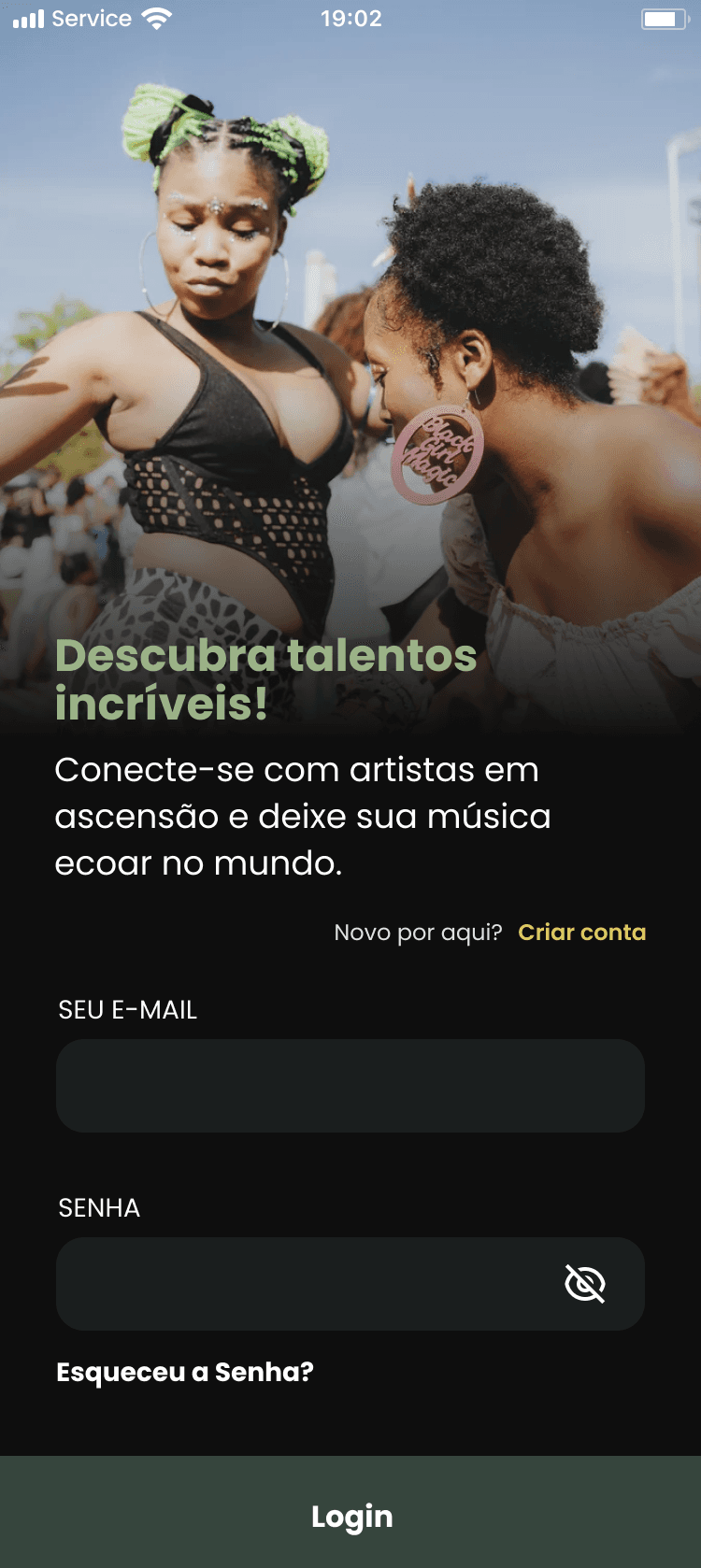Select the Senha password field
Image resolution: width=701 pixels, height=1568 pixels.
coord(299,1284)
